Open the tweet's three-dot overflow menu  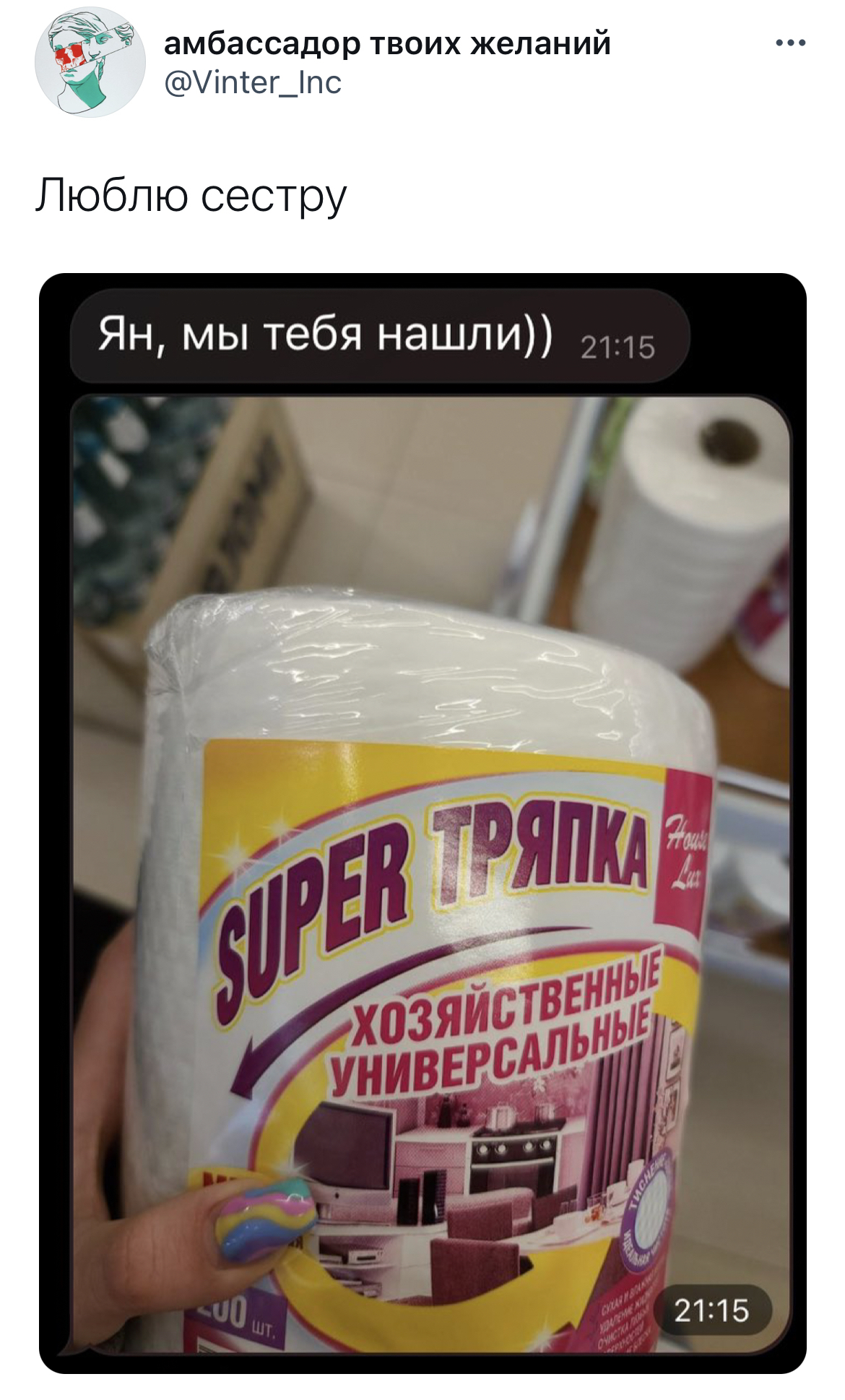tap(790, 43)
